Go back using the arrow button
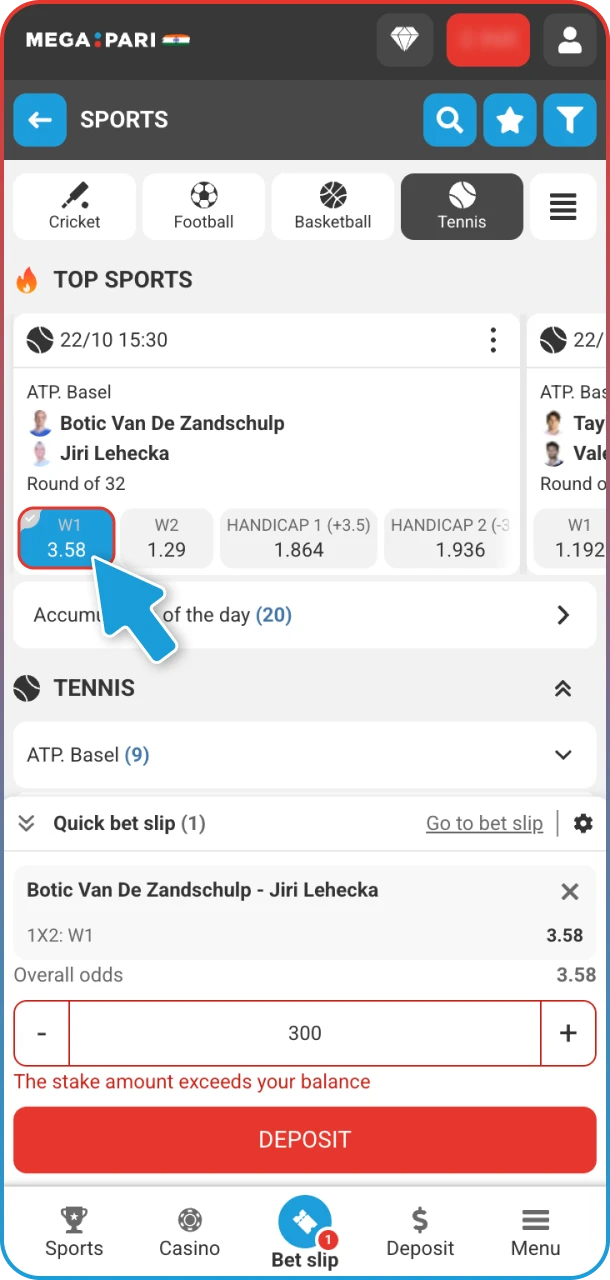The height and width of the screenshot is (1280, 610). point(40,121)
